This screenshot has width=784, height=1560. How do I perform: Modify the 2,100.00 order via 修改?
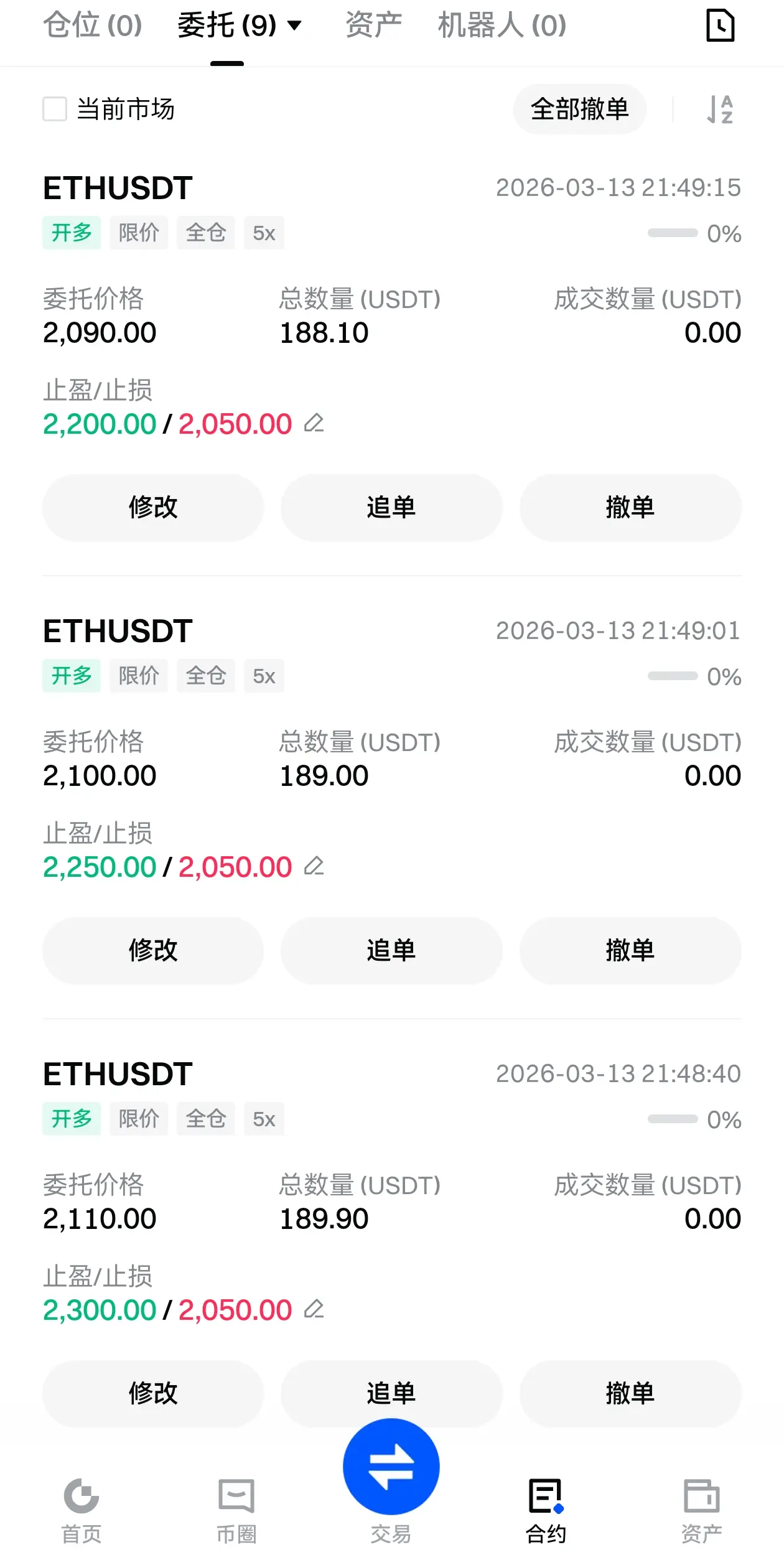[153, 951]
